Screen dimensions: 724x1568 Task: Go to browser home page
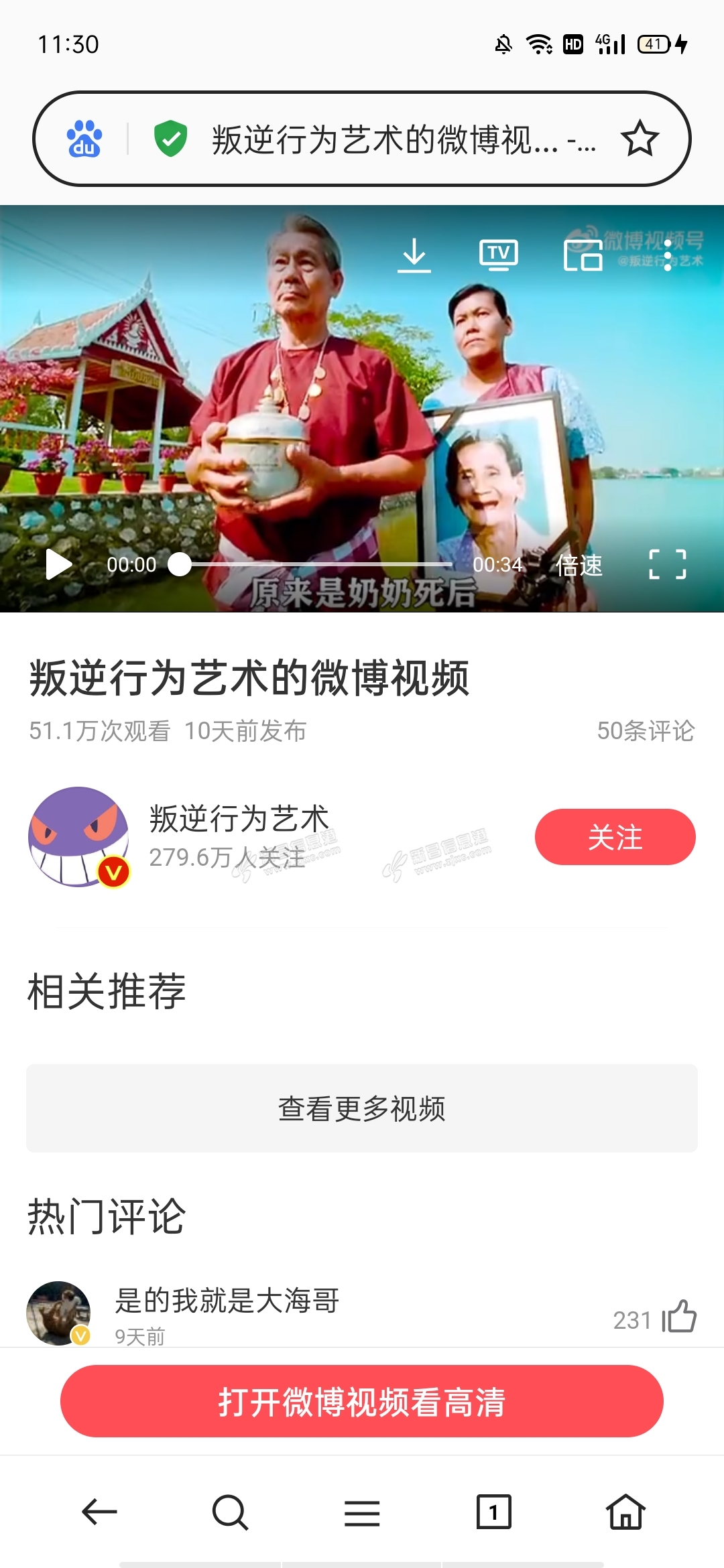[x=625, y=1512]
